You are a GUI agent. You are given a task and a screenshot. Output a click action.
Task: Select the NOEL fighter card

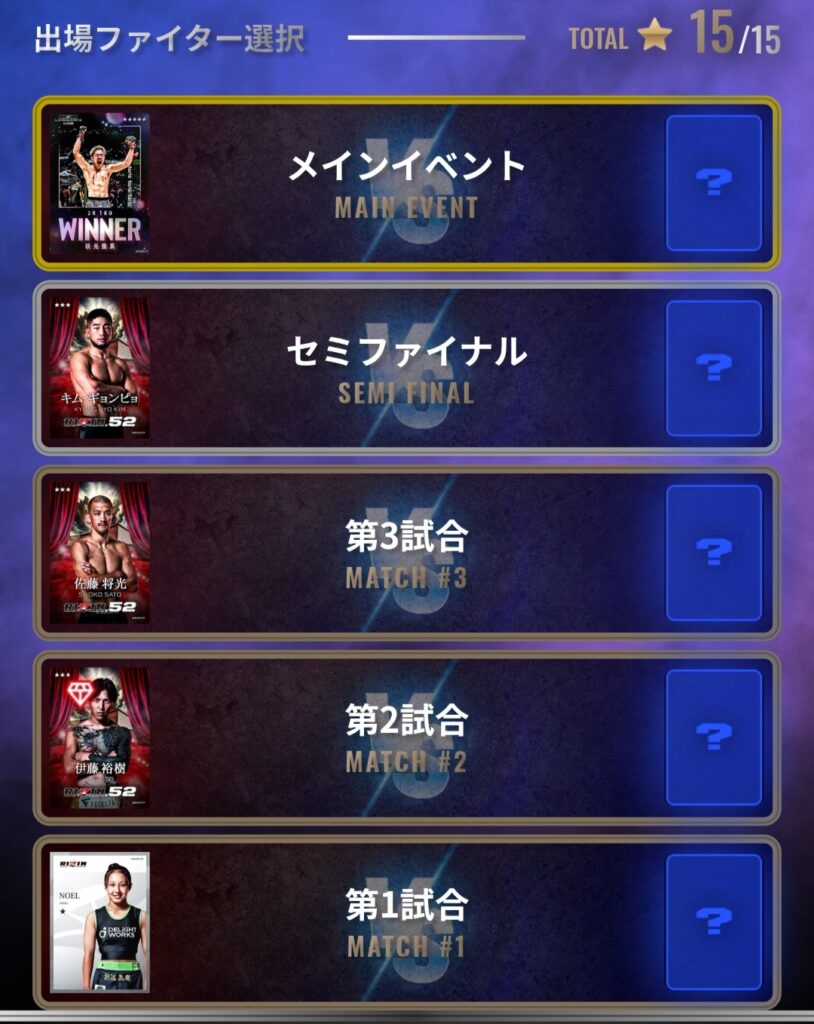pos(100,922)
